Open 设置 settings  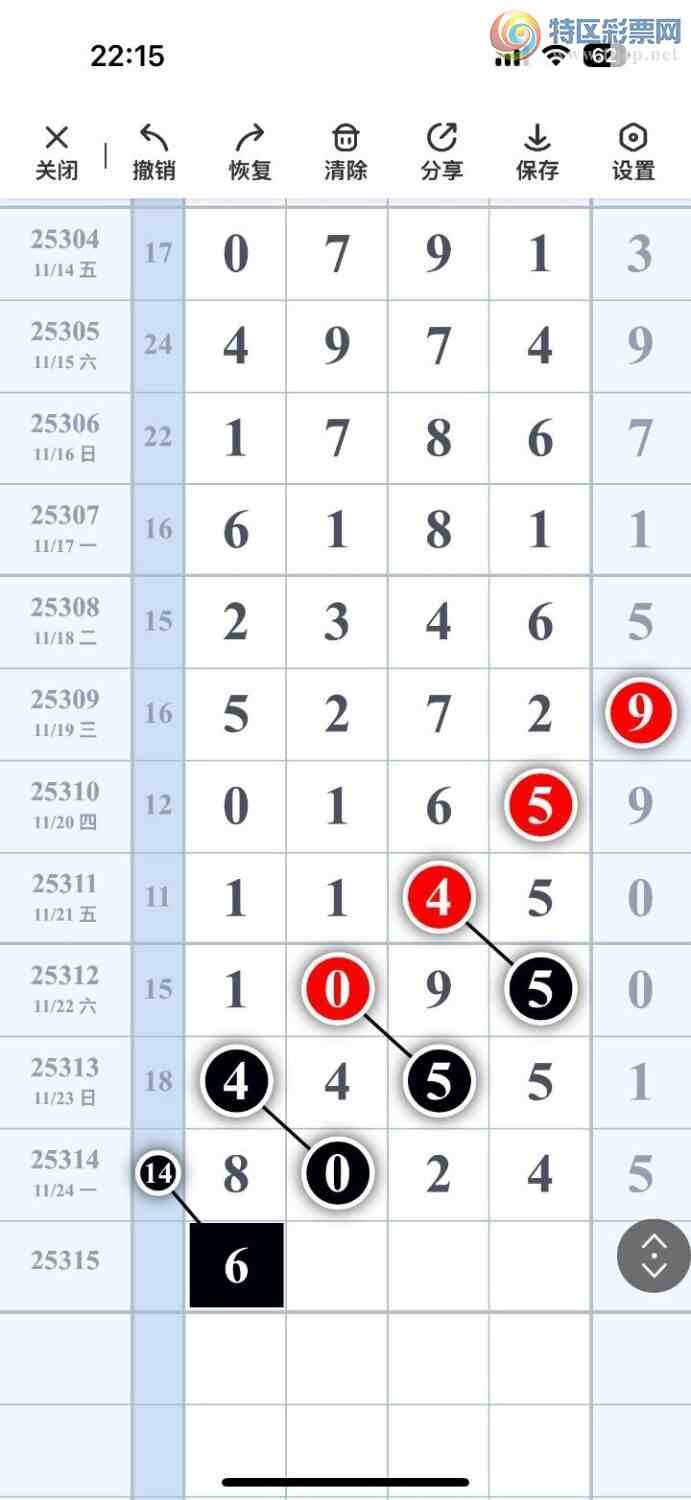point(633,152)
